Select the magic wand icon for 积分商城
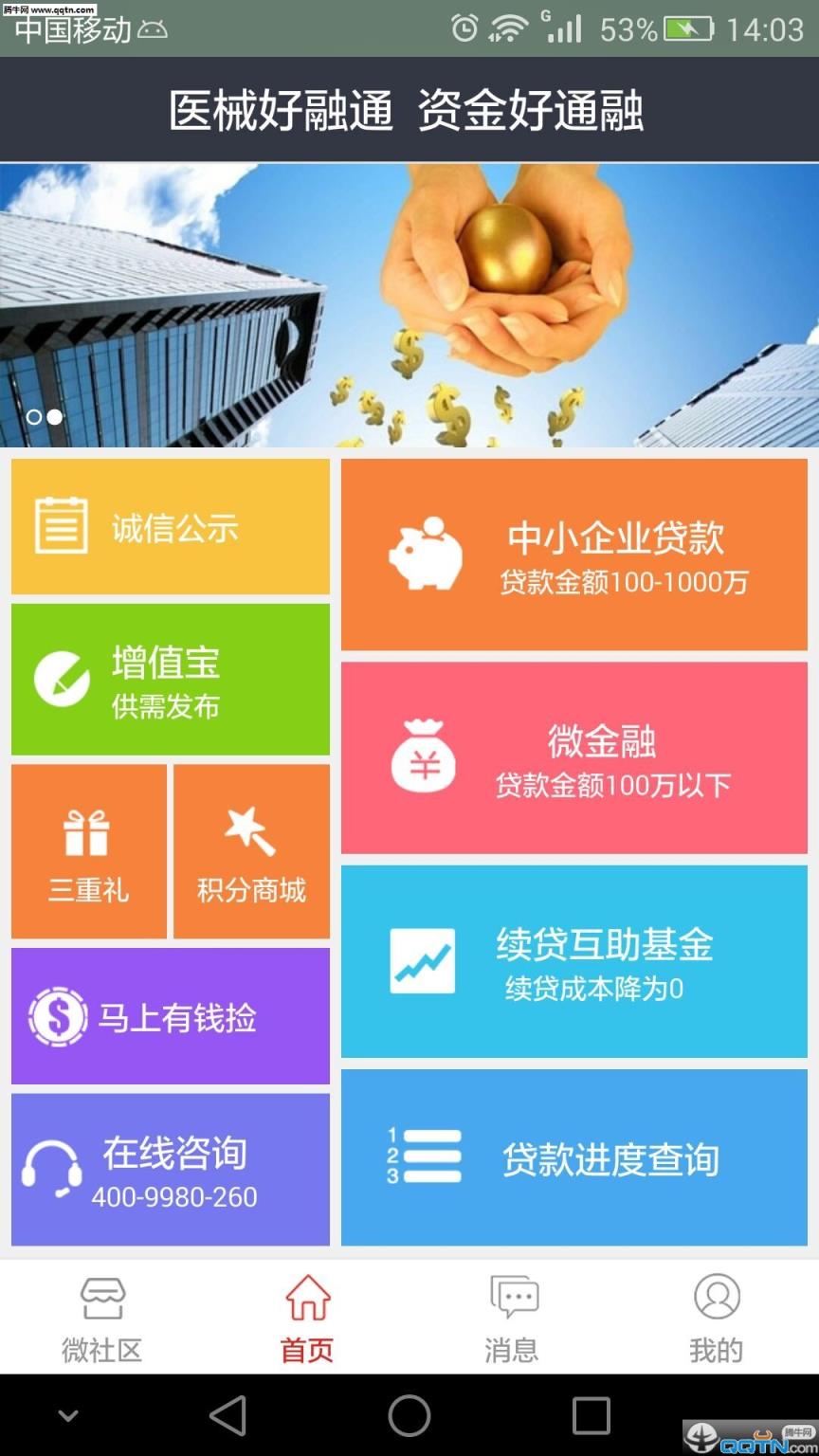 [x=250, y=832]
